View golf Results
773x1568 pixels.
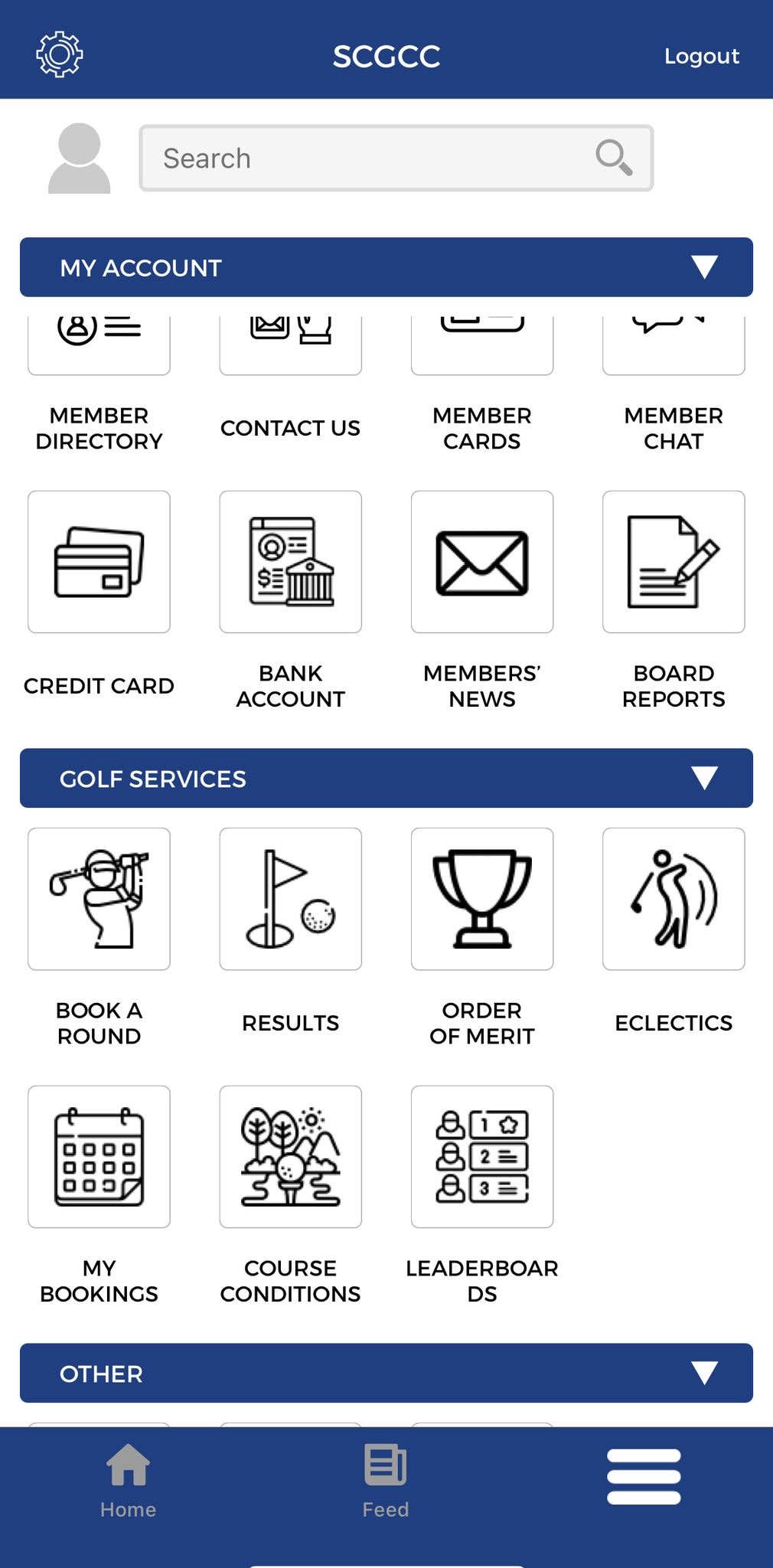[x=290, y=900]
